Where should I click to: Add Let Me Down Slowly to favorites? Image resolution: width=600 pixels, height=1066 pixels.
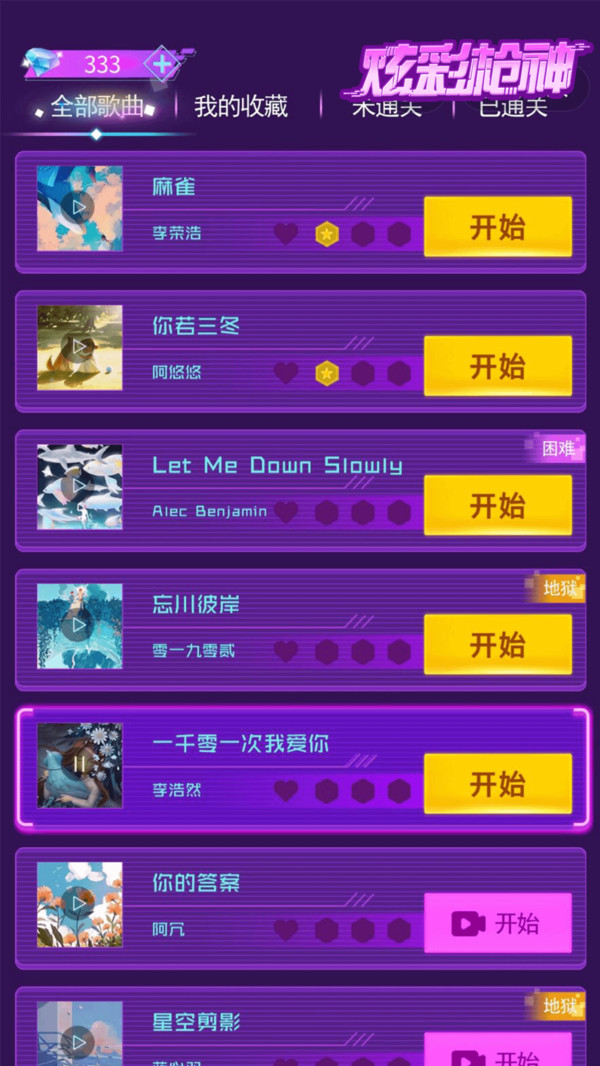click(286, 512)
